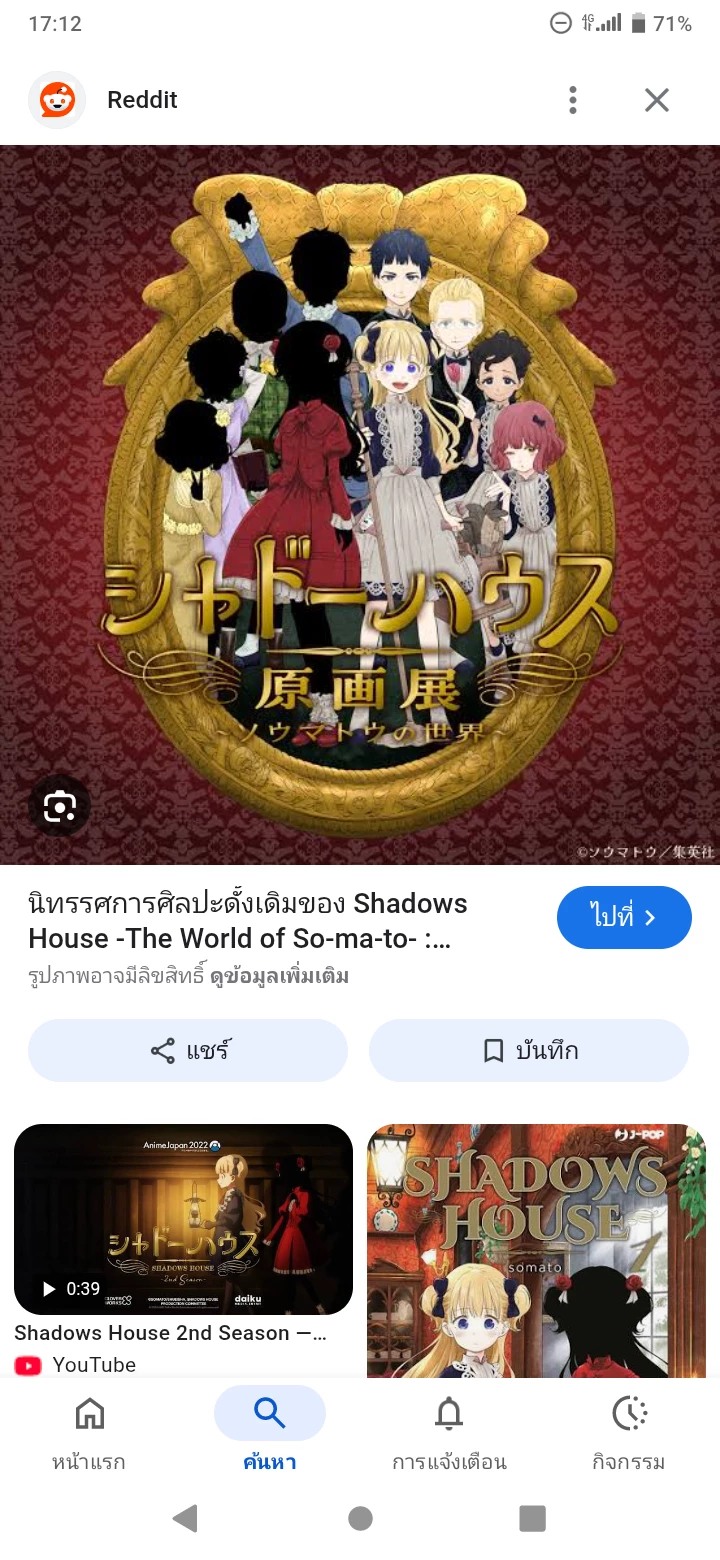Open the ดูข้อมูลเพิ่มเติม link
Viewport: 720px width, 1560px height.
coord(279,976)
